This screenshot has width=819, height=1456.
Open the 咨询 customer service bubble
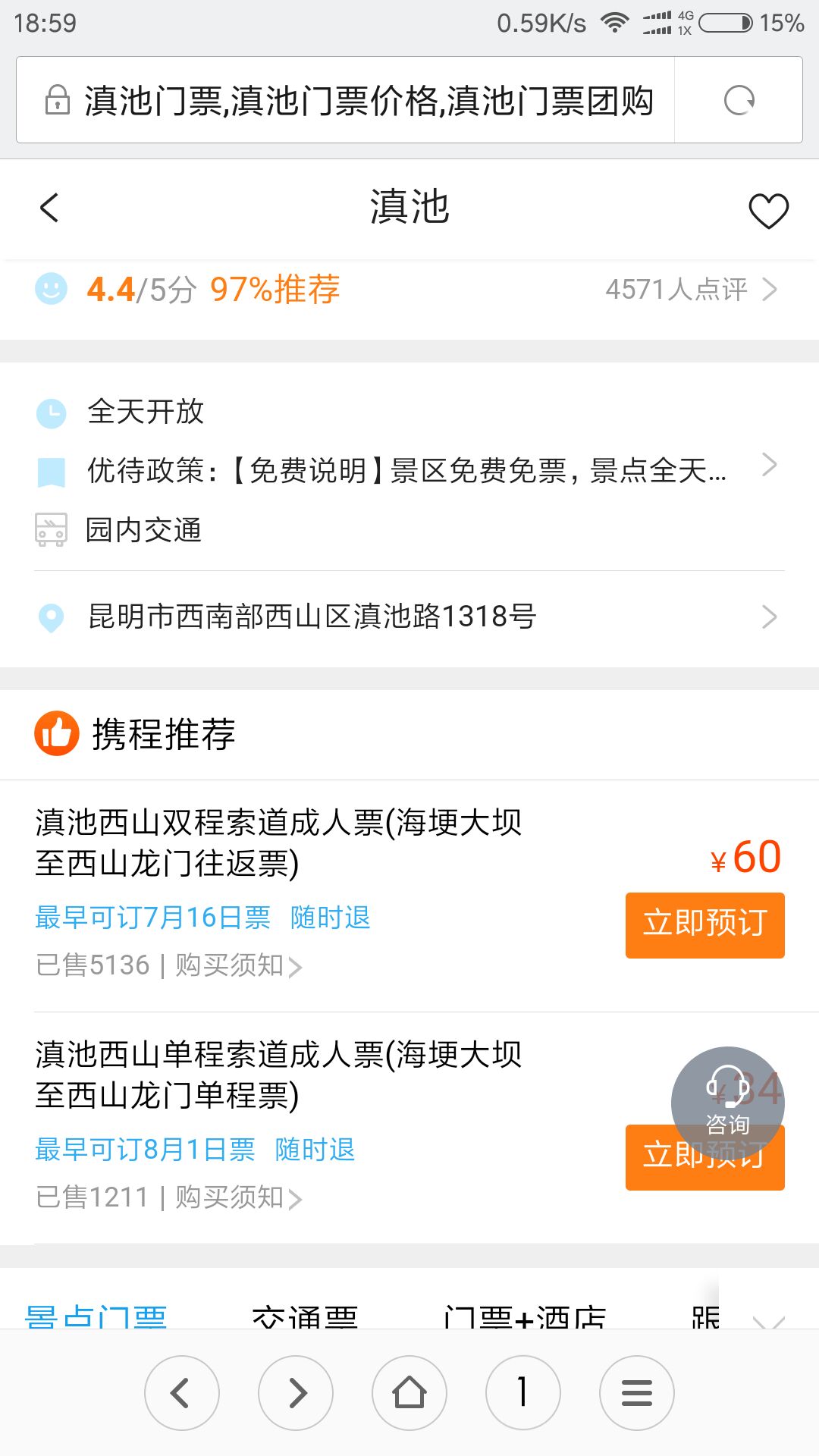[x=728, y=1103]
